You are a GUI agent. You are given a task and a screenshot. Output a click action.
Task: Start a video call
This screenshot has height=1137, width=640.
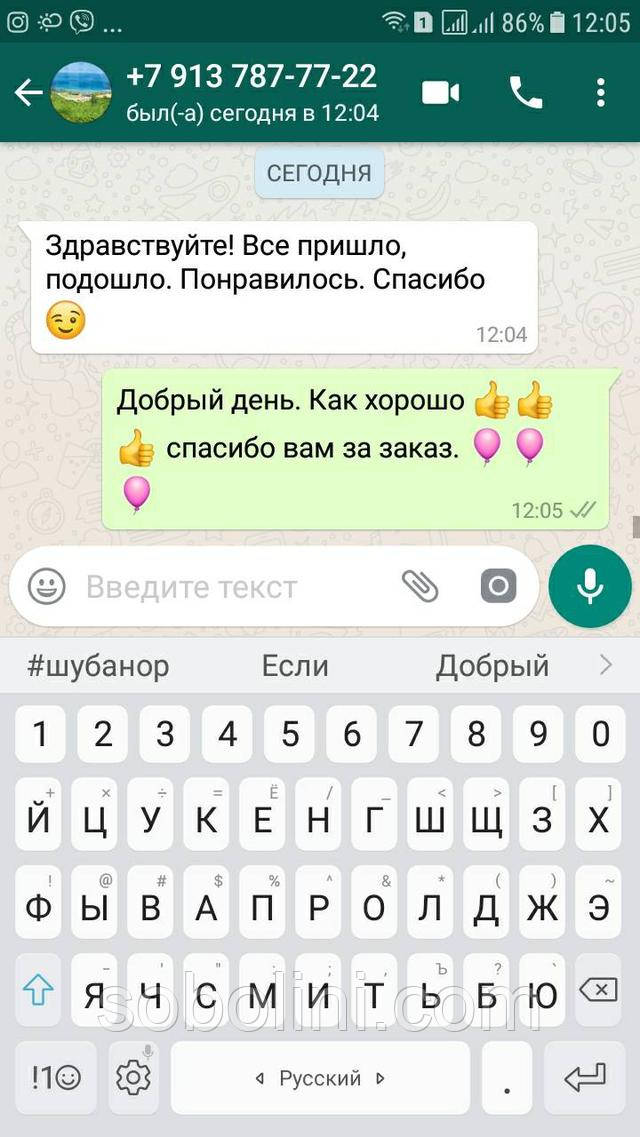(x=440, y=93)
